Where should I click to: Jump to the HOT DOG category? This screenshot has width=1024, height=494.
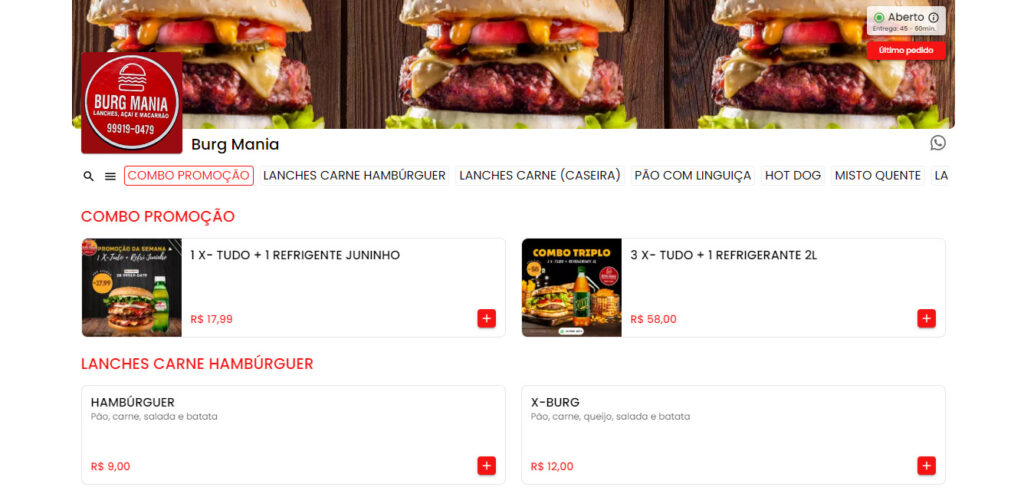click(793, 176)
